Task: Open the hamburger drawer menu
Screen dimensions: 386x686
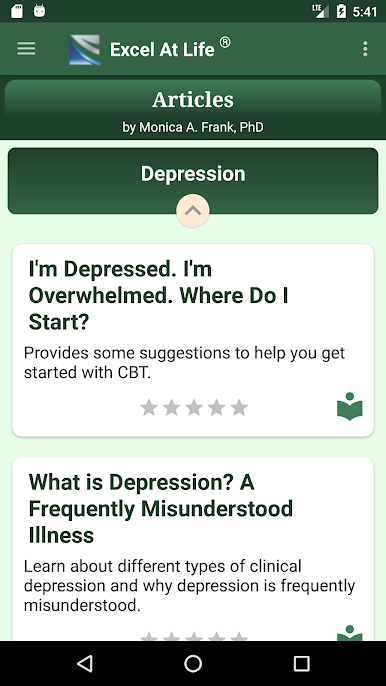Action: [26, 49]
